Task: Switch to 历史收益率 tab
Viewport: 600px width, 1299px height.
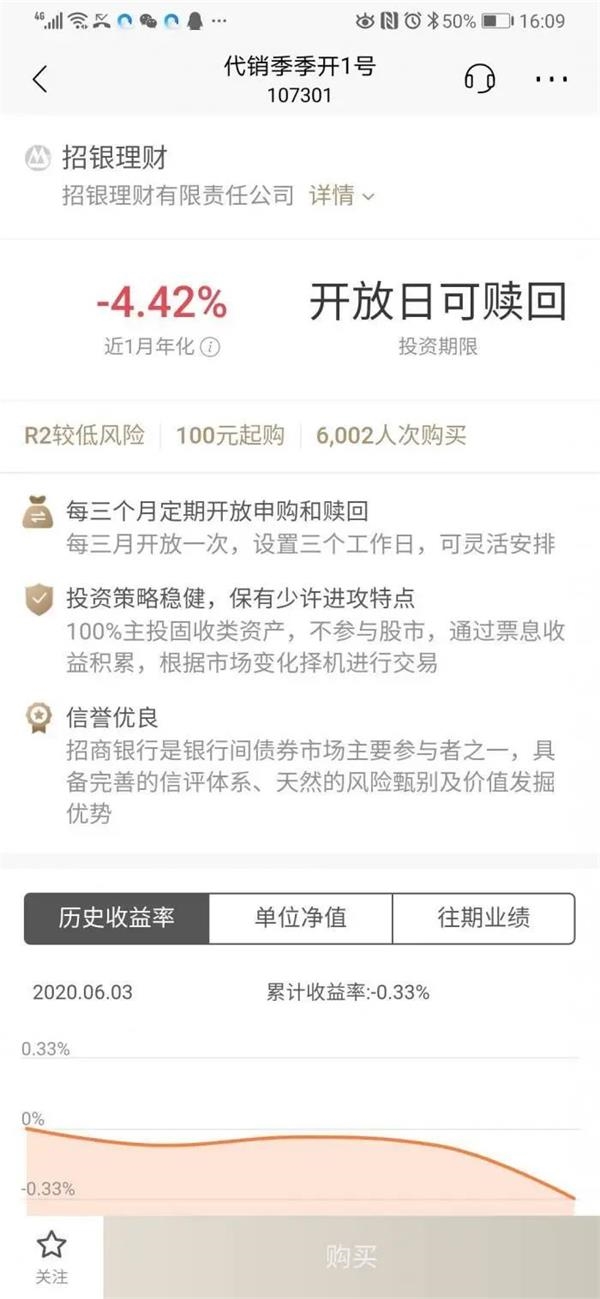Action: click(x=117, y=918)
